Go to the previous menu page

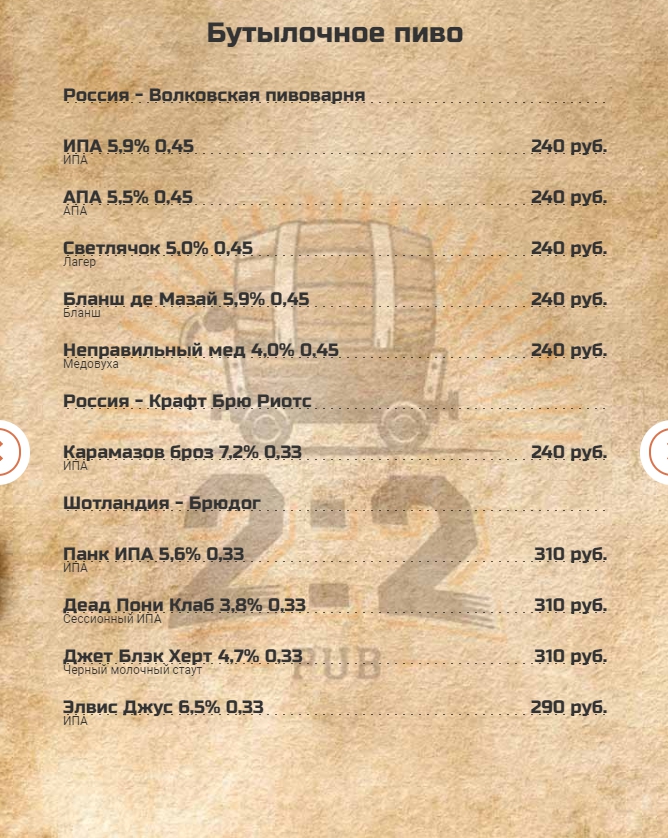click(8, 452)
